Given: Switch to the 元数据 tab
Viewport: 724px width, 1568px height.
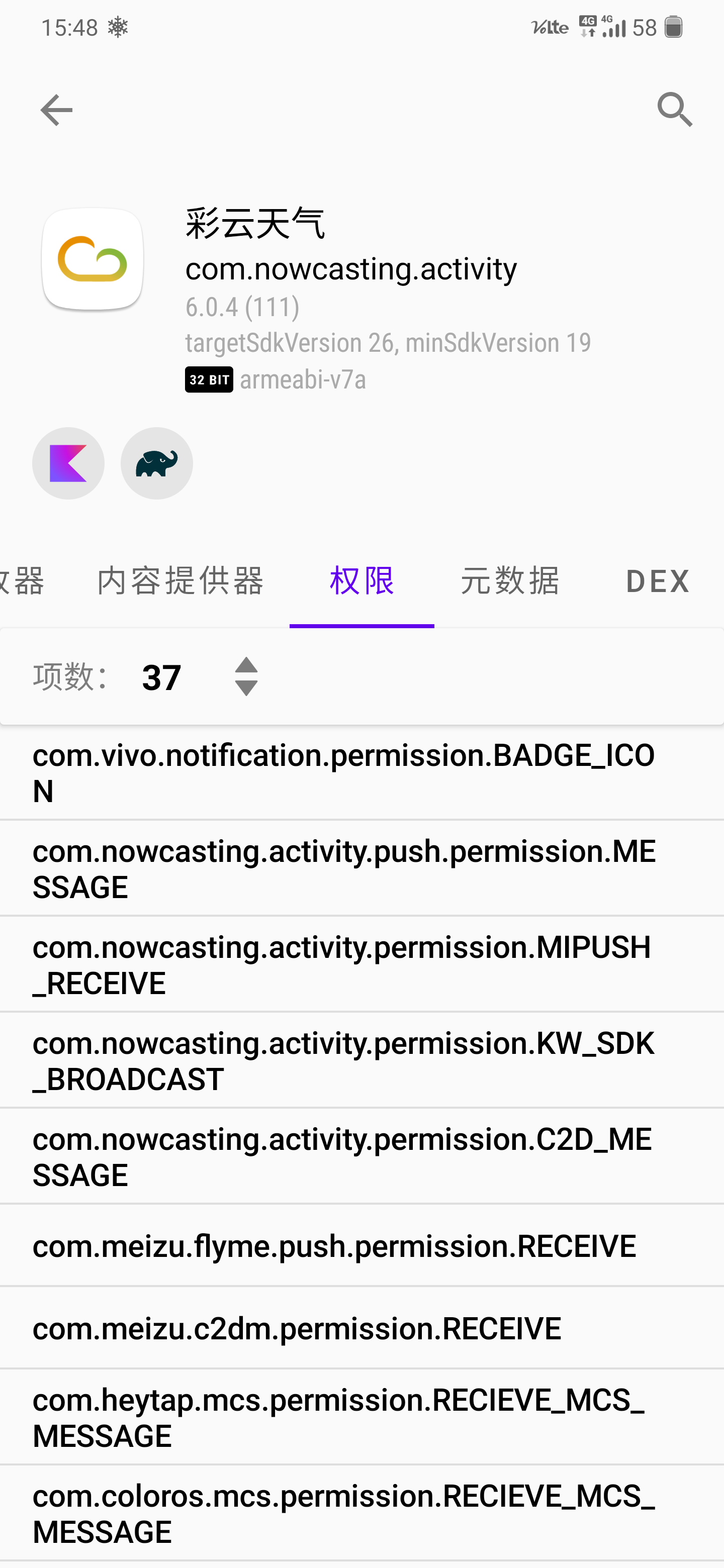Looking at the screenshot, I should click(510, 580).
